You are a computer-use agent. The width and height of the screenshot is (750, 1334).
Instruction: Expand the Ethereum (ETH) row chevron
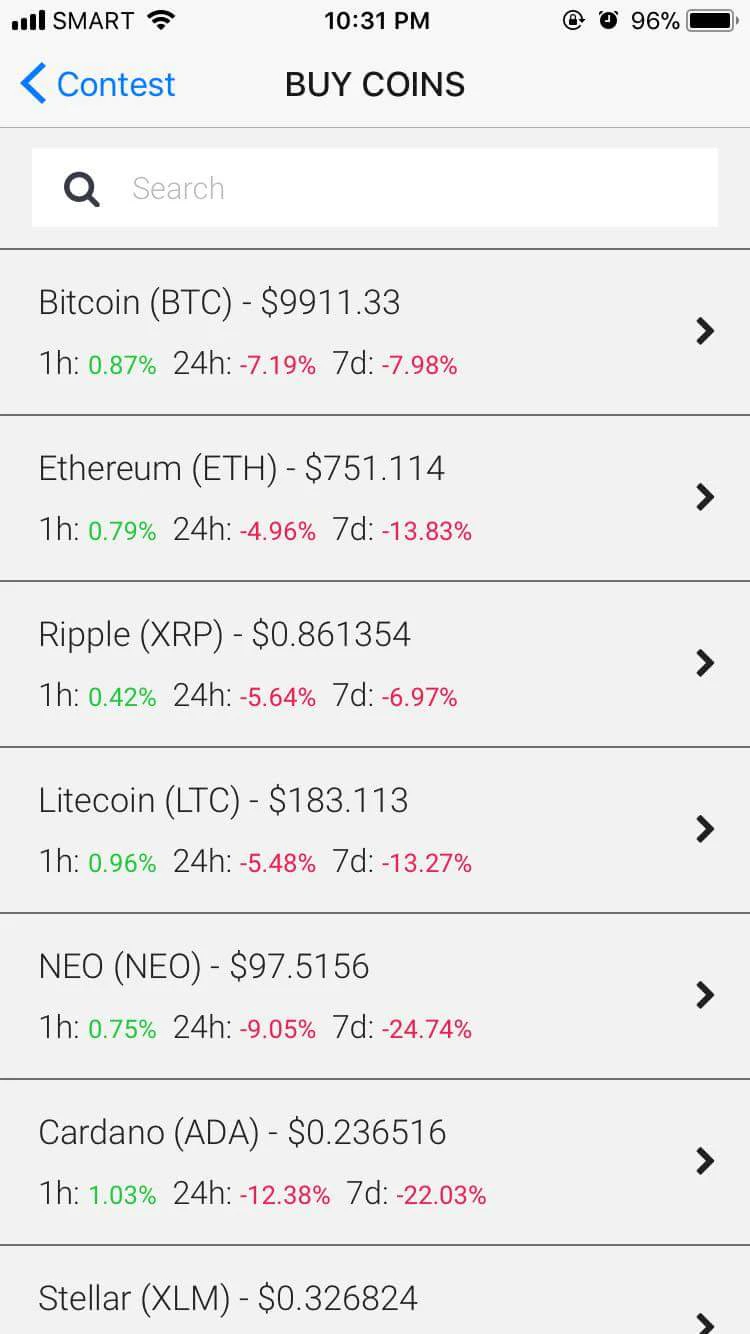[705, 497]
